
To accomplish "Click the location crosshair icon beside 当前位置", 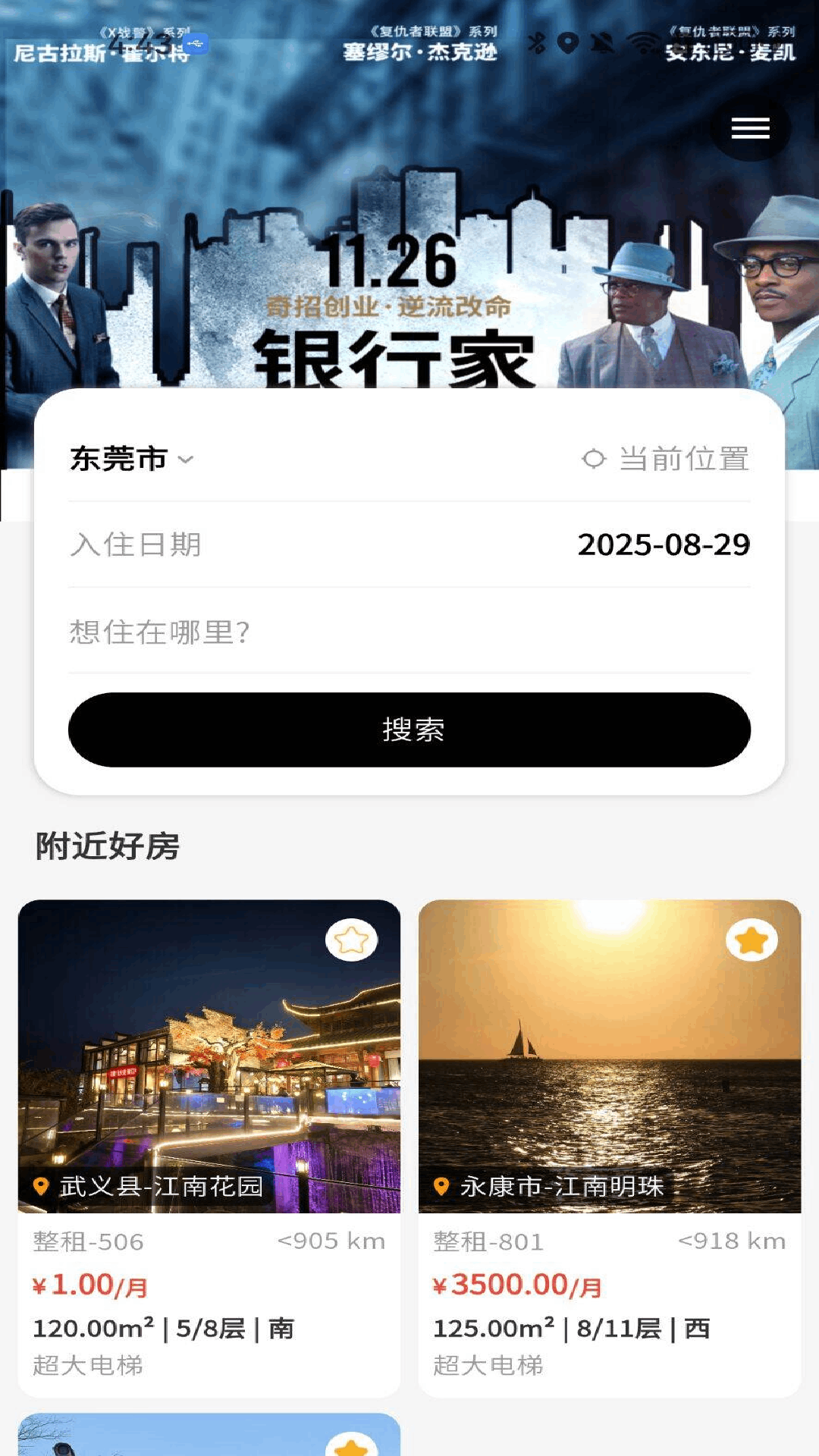I will pos(594,458).
